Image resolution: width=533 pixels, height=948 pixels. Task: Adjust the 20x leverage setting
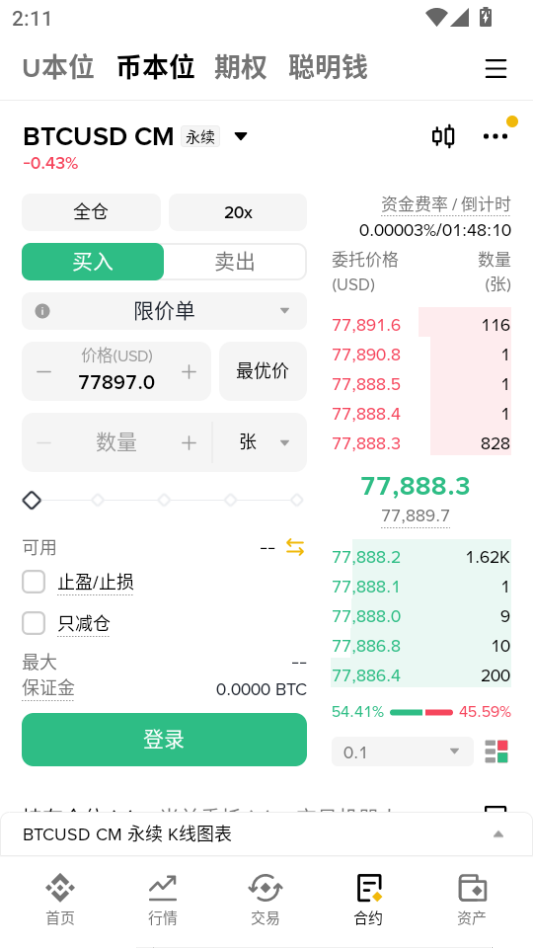(x=238, y=212)
